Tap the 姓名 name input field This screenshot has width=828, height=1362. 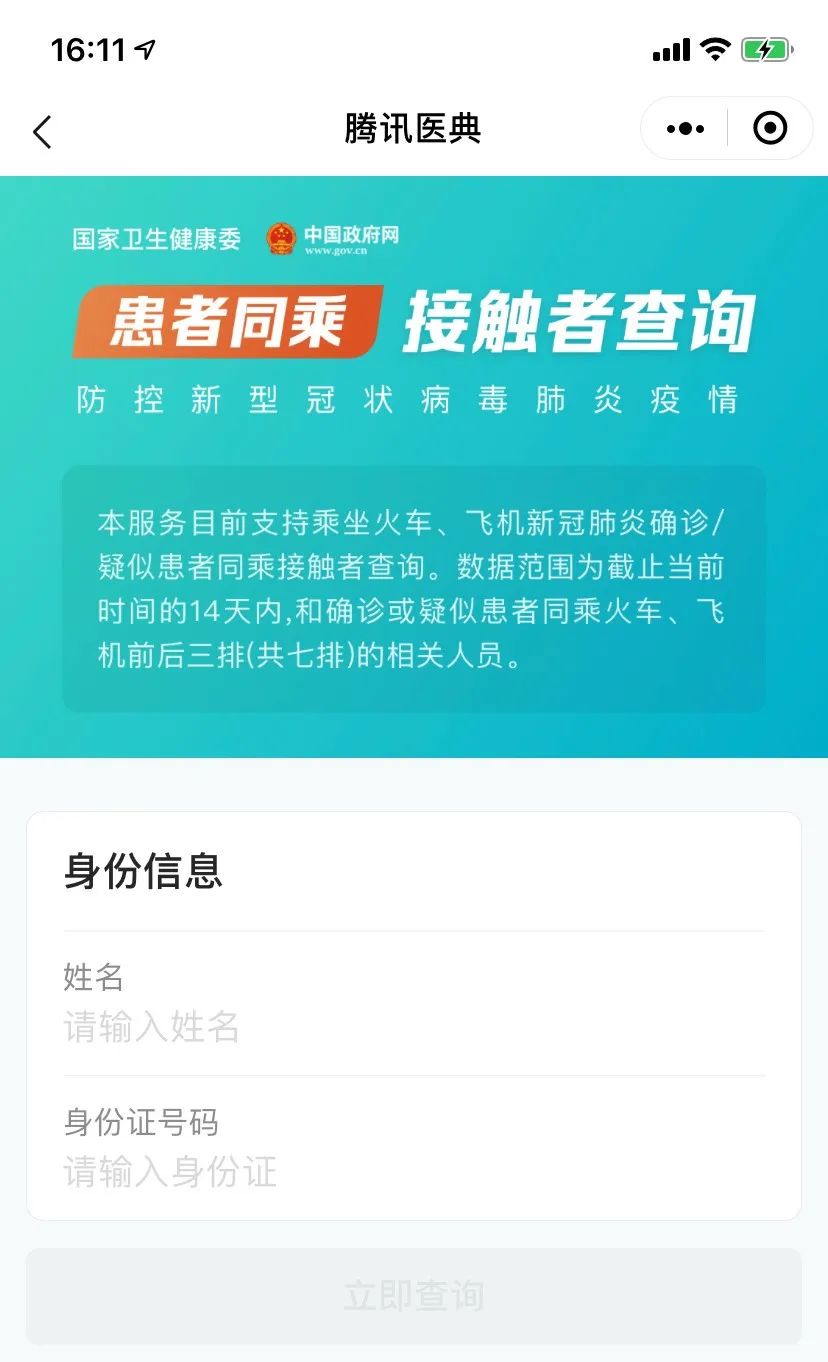pyautogui.click(x=414, y=1027)
